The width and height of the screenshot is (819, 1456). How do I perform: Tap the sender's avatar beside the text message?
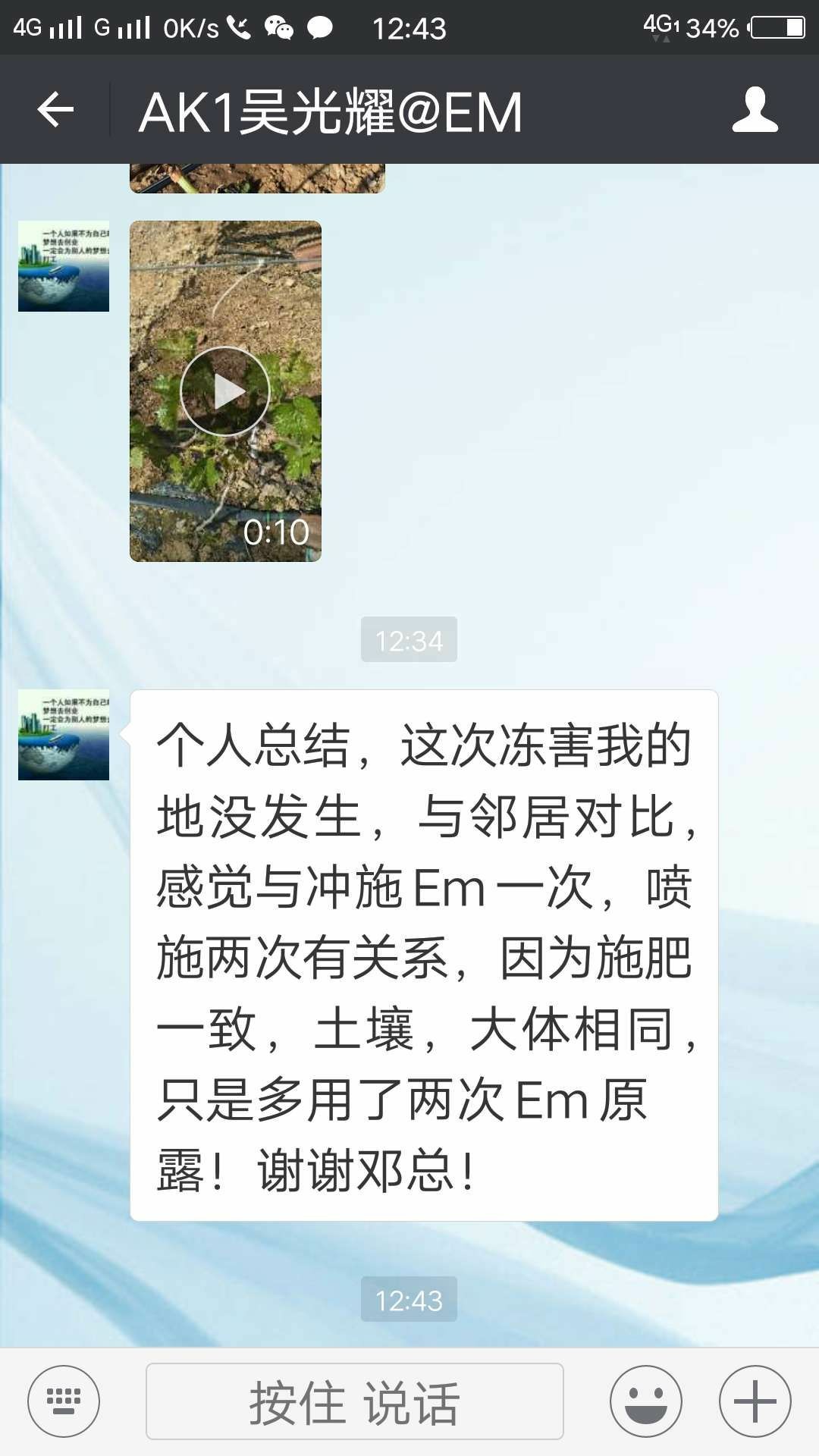click(x=64, y=735)
